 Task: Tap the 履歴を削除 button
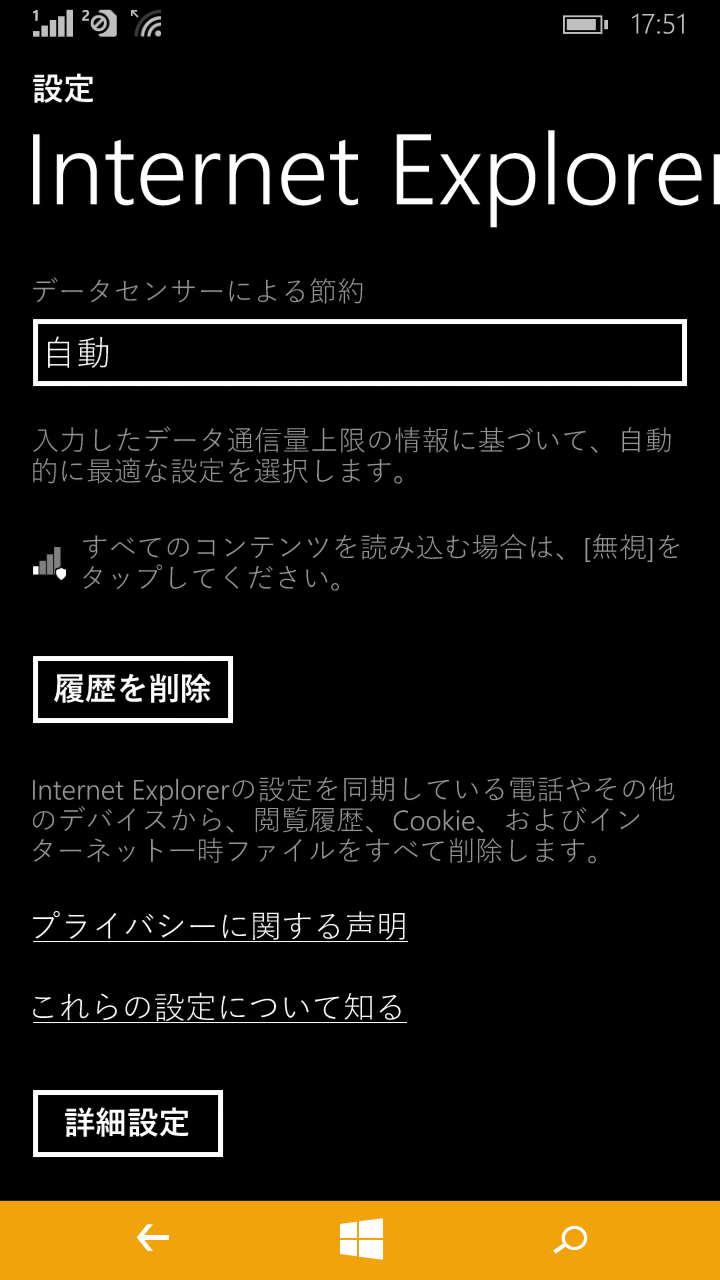[x=133, y=689]
